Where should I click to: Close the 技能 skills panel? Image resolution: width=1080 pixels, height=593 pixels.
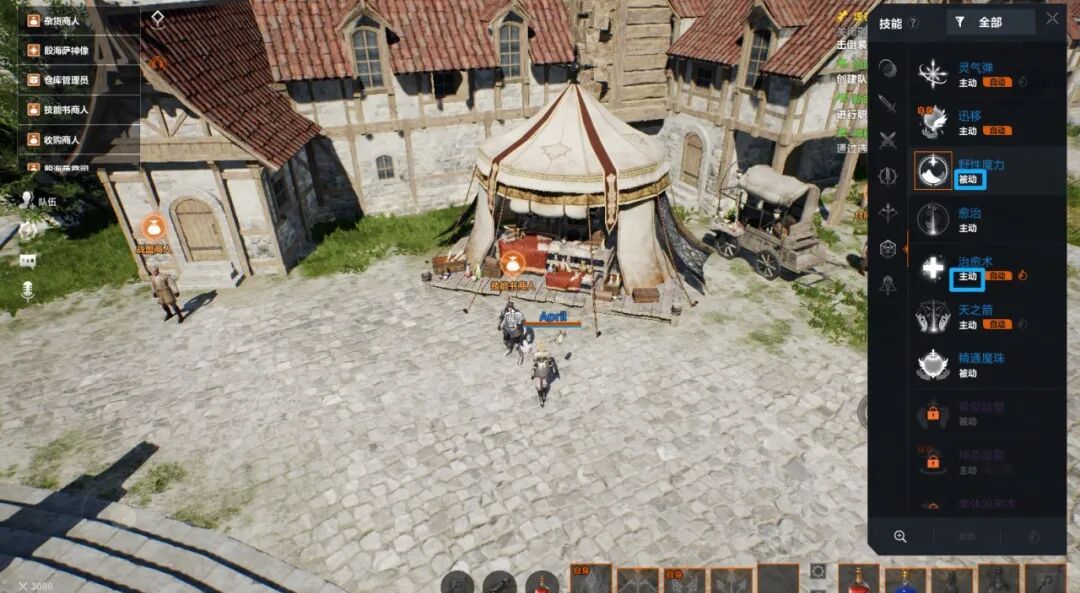1052,19
